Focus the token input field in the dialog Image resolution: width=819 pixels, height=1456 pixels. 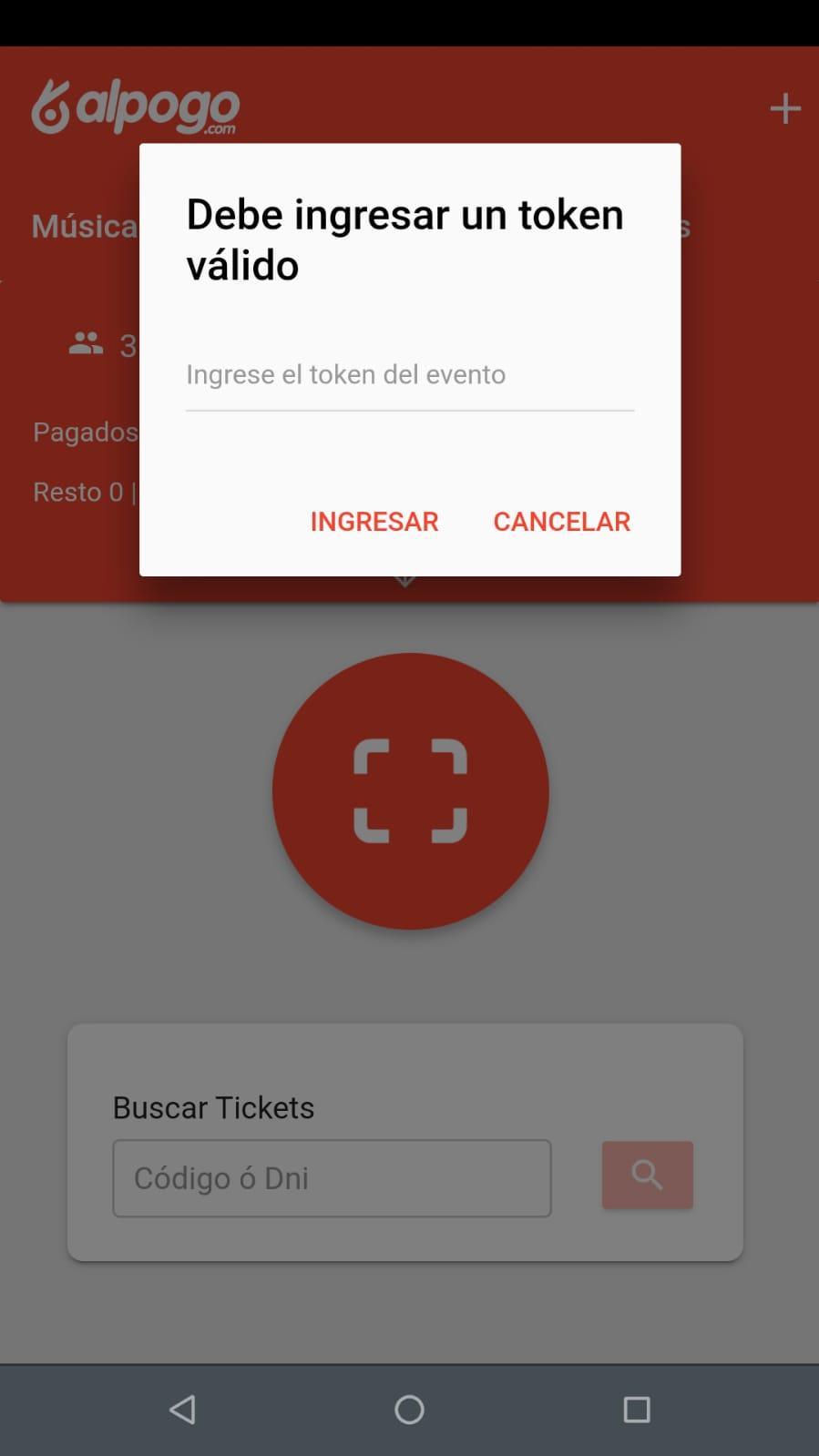click(x=409, y=374)
